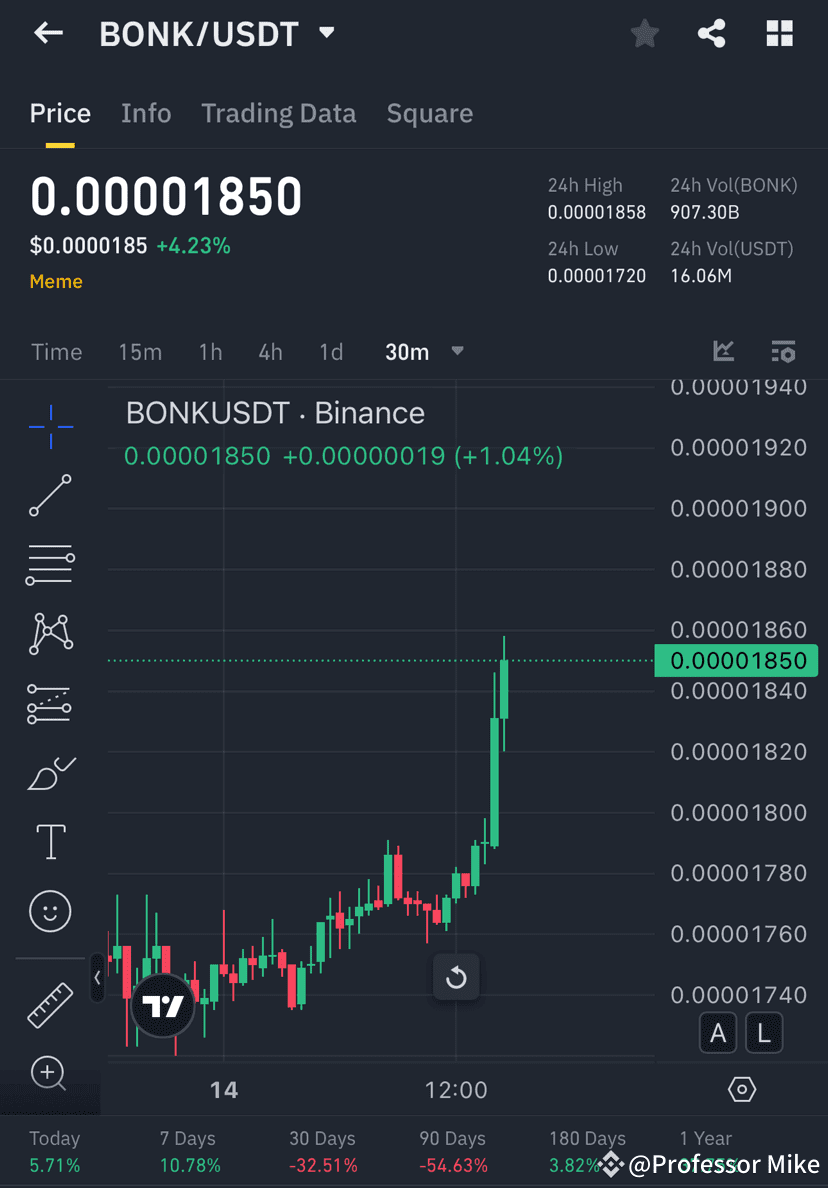Open the horizontal lines drawing tool
This screenshot has height=1188, width=828.
pos(50,564)
